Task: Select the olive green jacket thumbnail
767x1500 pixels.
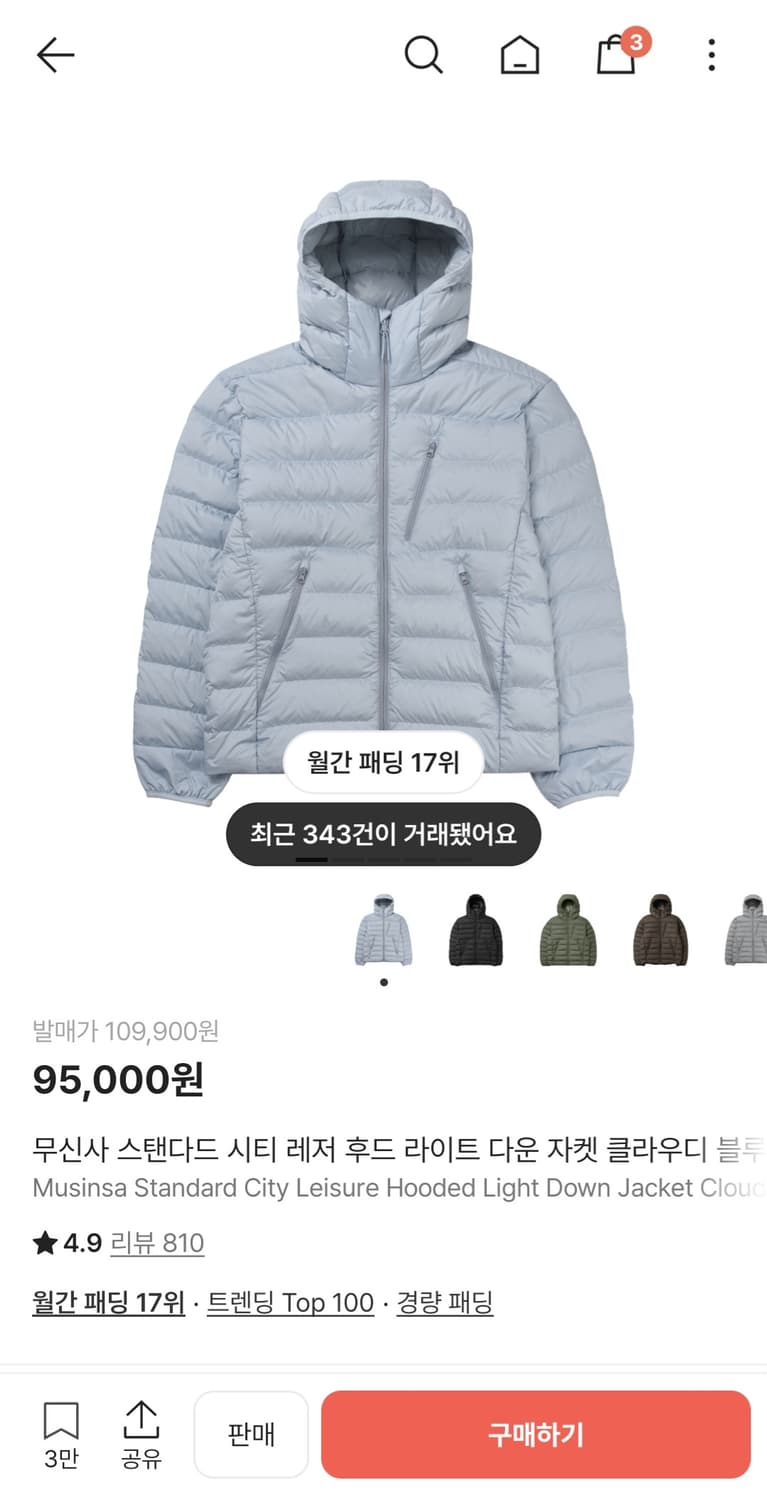Action: (568, 930)
